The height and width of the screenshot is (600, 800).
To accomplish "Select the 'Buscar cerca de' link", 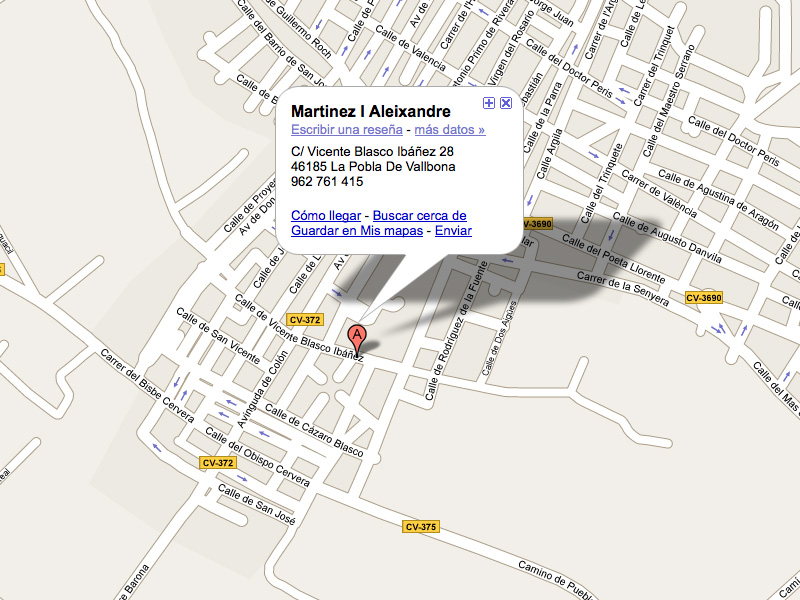I will click(x=419, y=215).
